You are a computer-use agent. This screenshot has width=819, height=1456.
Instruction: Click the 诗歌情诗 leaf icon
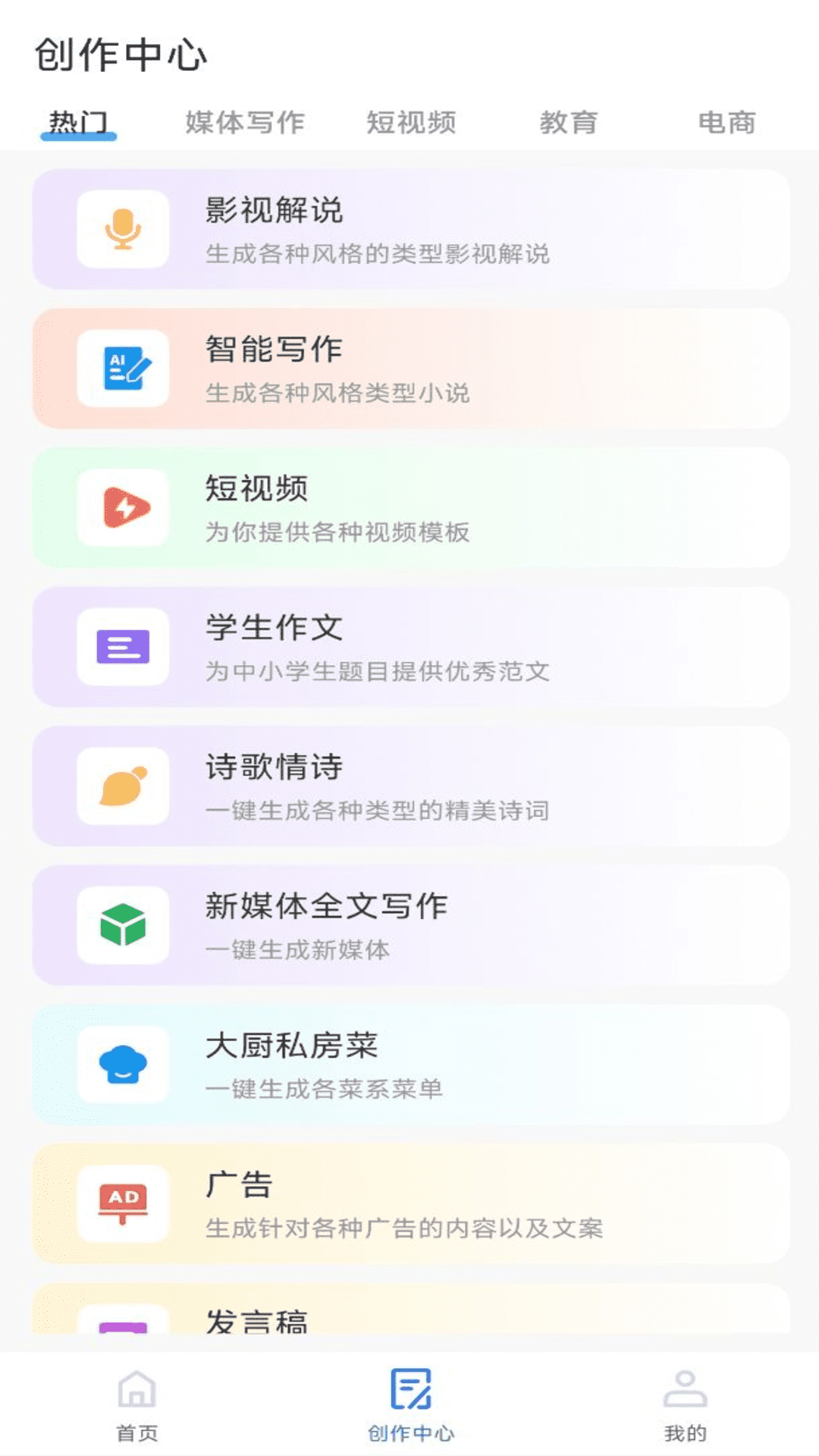pos(124,787)
